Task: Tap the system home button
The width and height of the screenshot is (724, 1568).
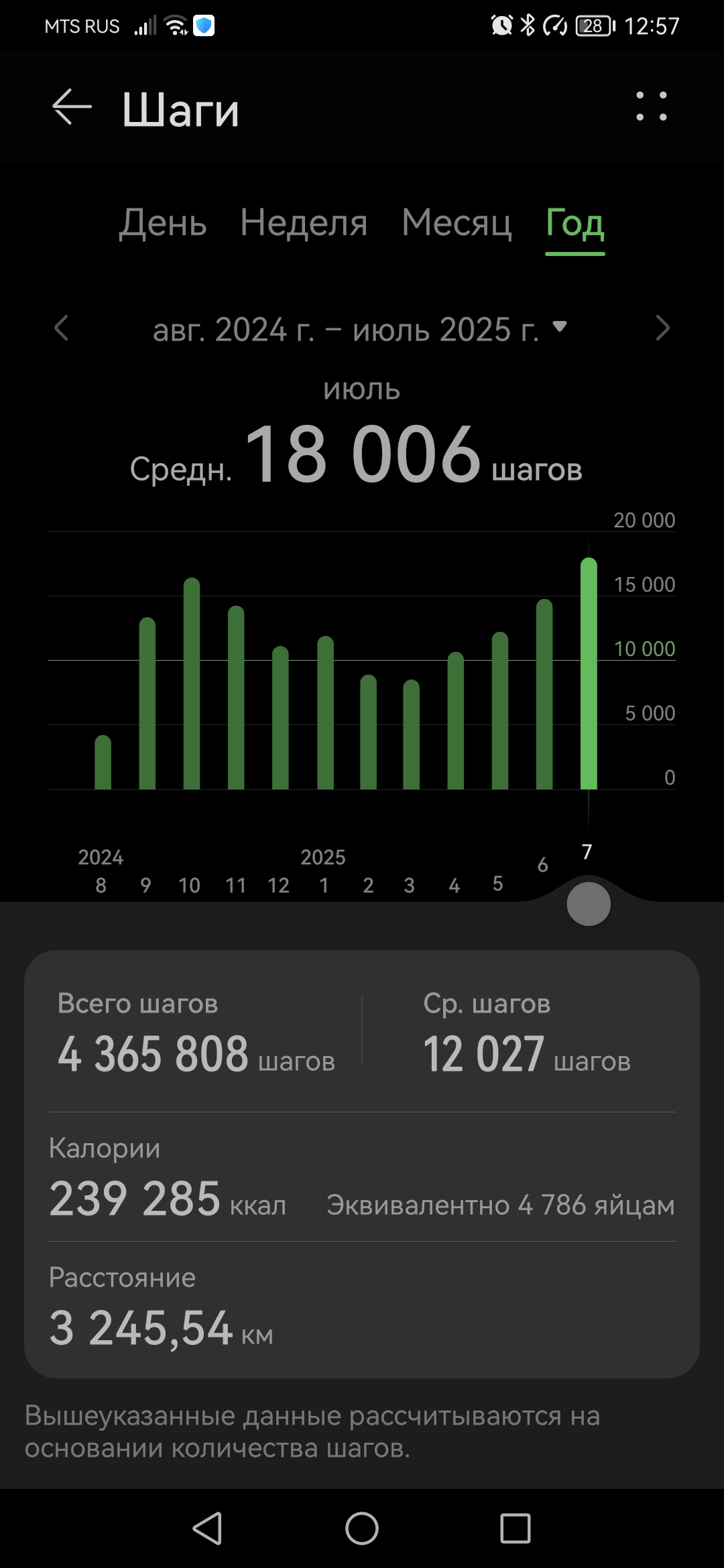Action: (x=362, y=1528)
